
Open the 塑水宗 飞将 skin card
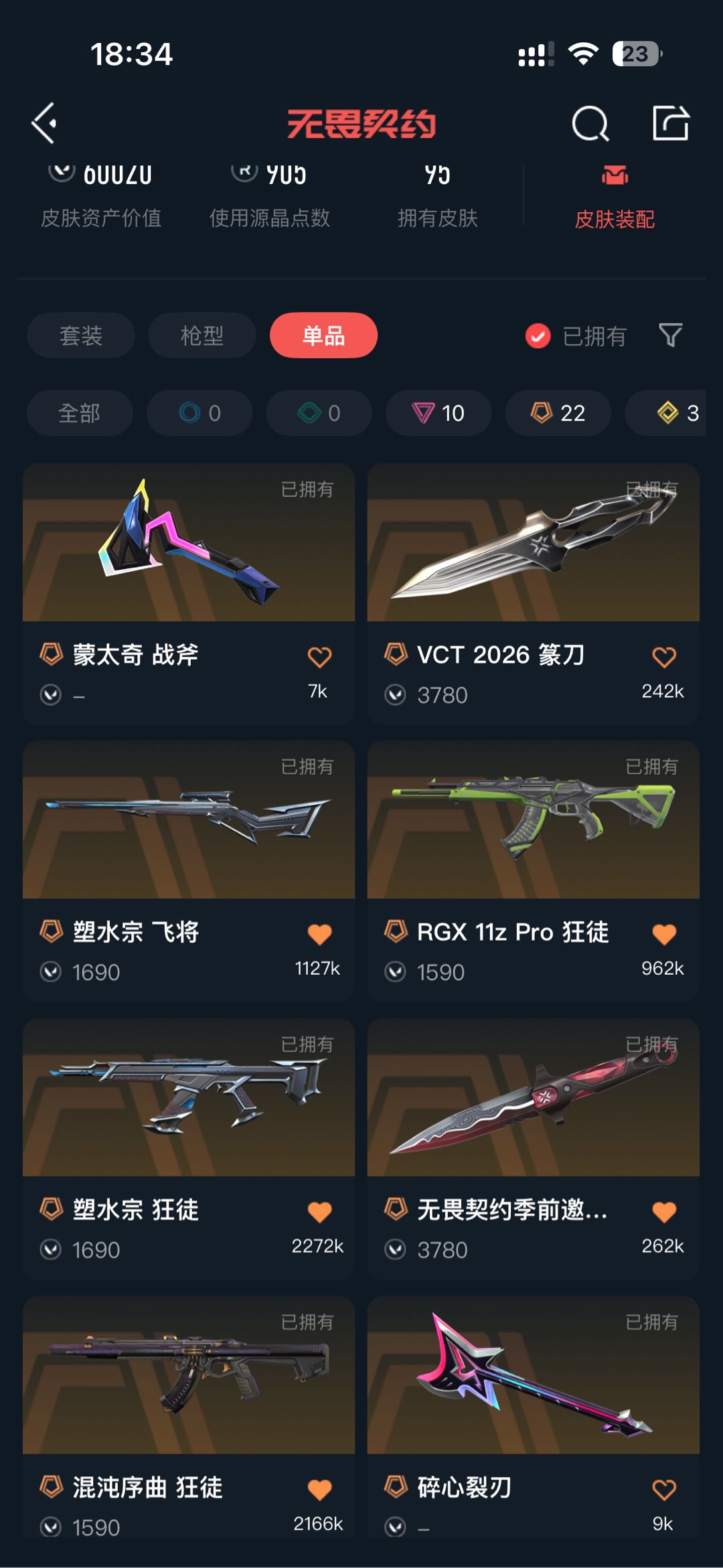tap(189, 871)
